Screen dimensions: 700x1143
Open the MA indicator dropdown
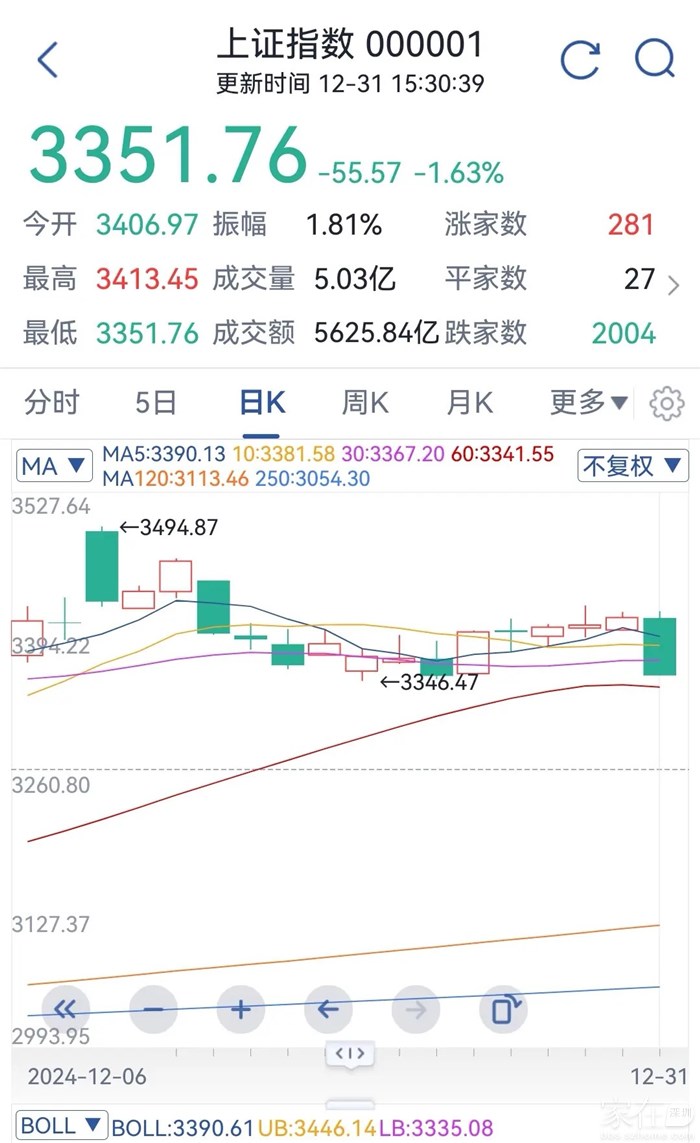click(54, 466)
